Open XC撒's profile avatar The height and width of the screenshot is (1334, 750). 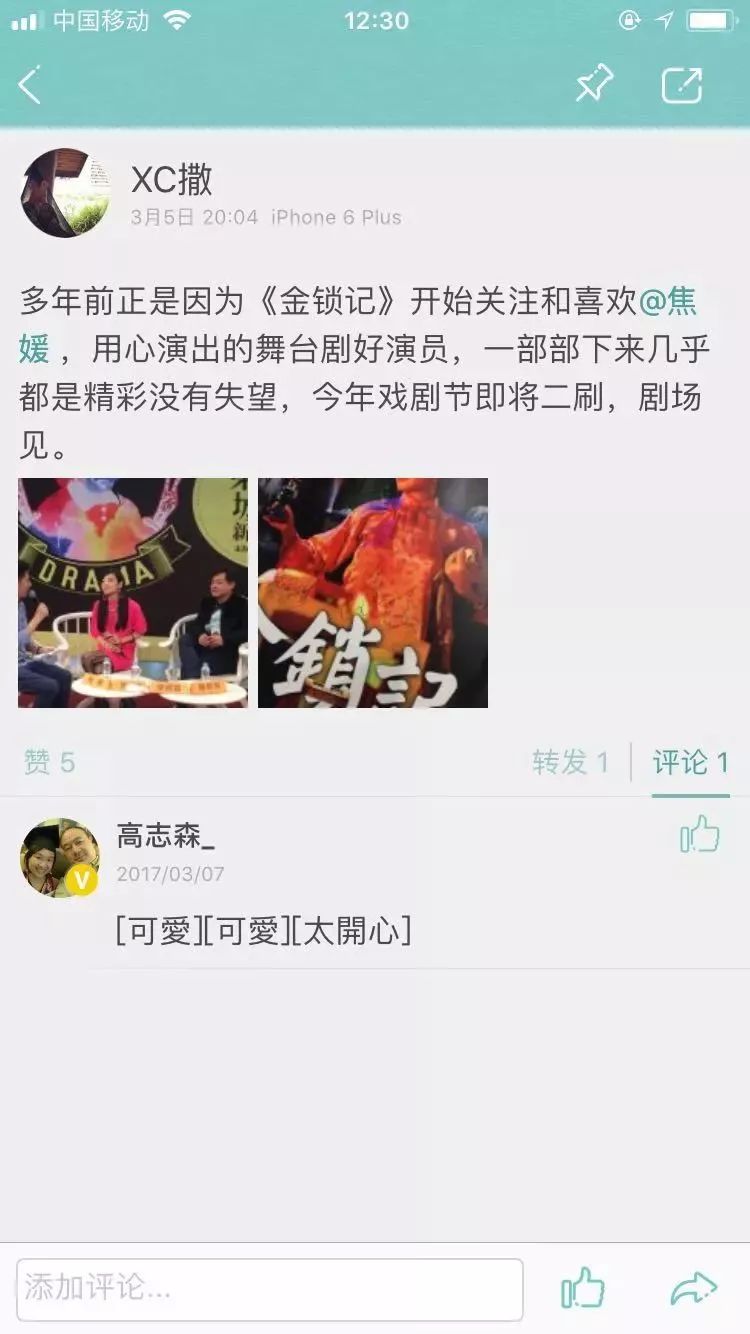coord(65,193)
